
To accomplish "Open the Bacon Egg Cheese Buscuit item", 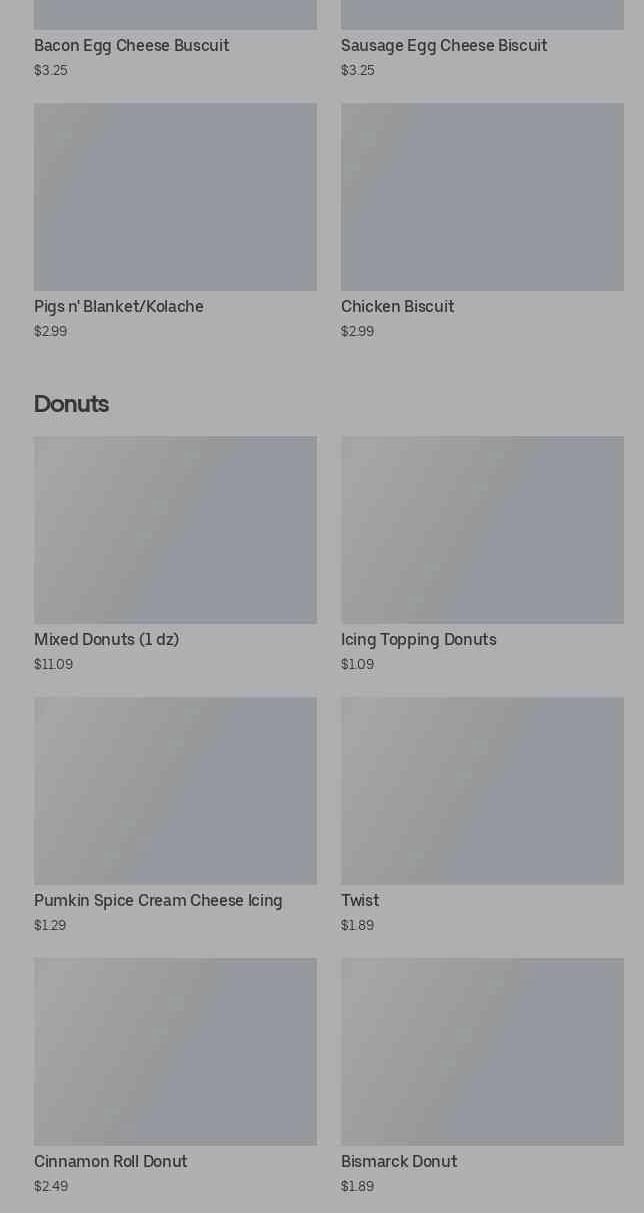I will (175, 40).
